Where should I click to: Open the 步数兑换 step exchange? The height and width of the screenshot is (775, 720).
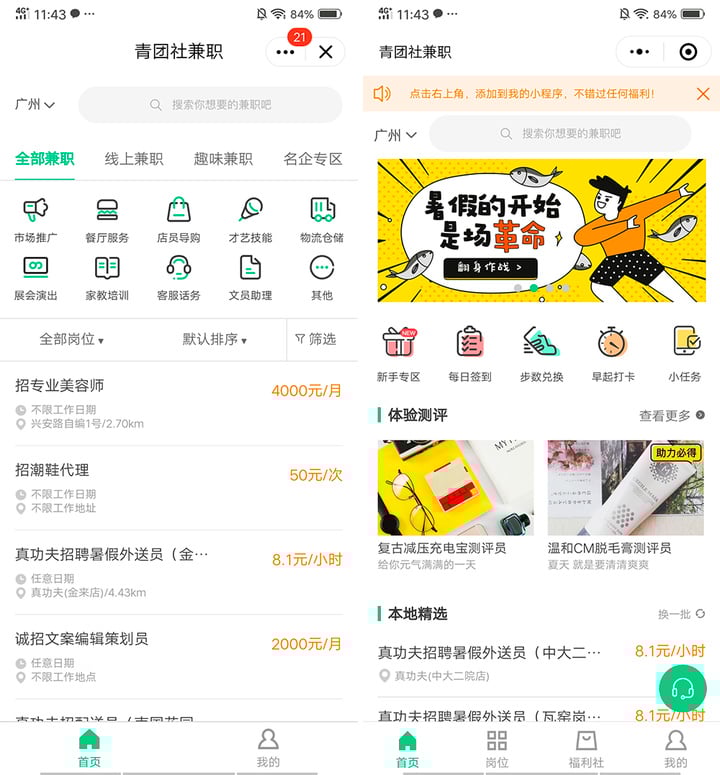click(541, 354)
